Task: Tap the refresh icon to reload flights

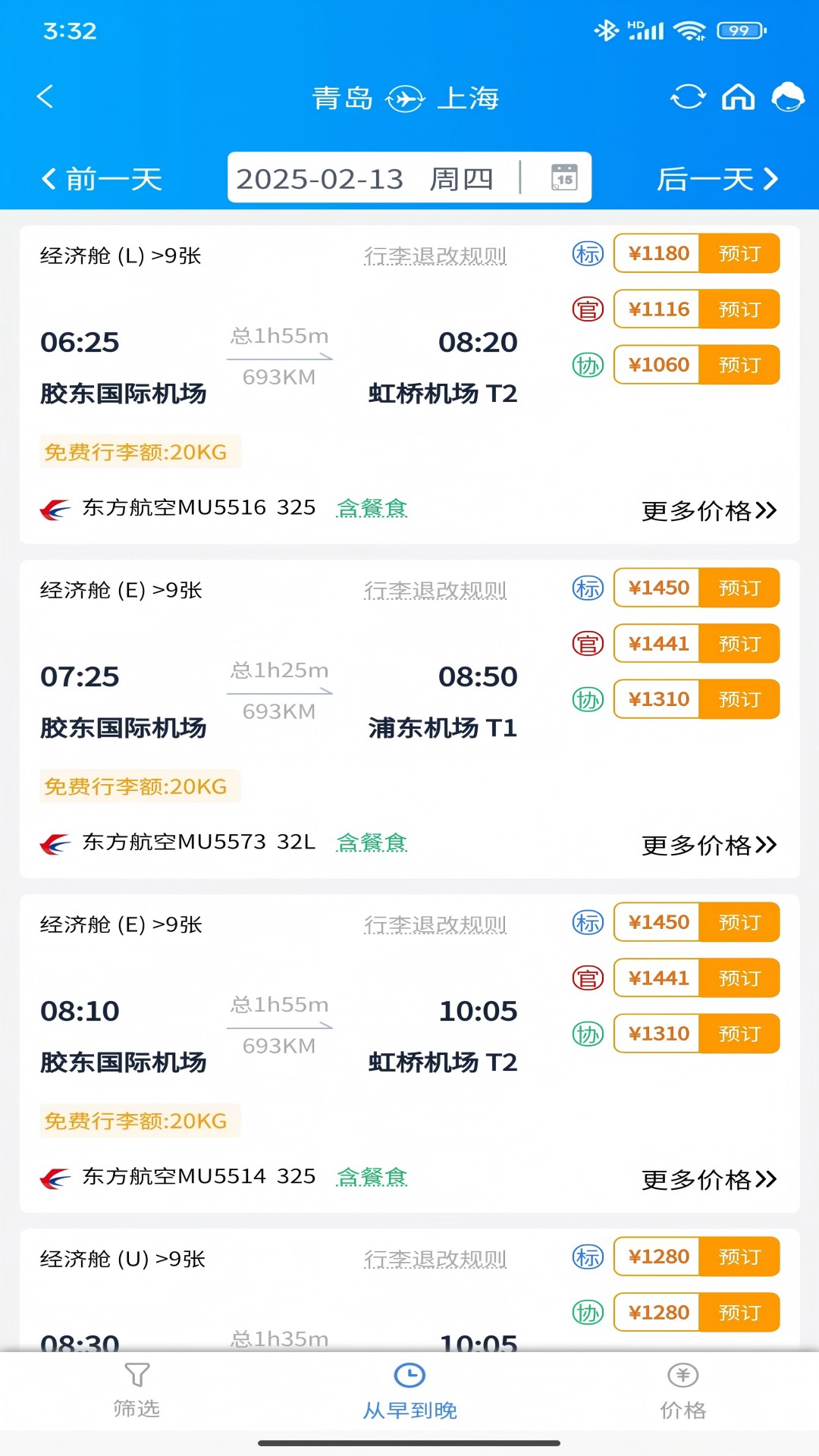Action: click(x=687, y=97)
